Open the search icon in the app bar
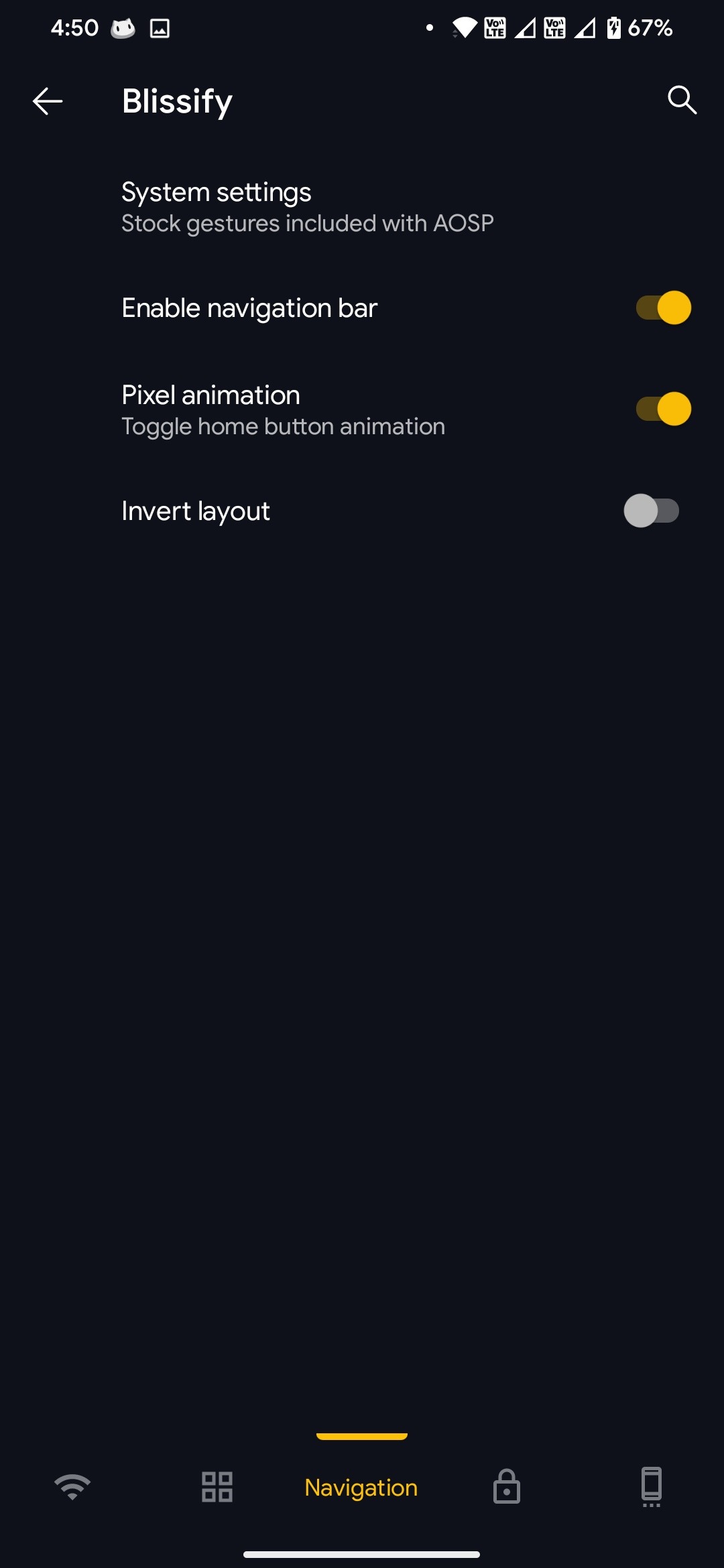Image resolution: width=724 pixels, height=1568 pixels. coord(682,101)
